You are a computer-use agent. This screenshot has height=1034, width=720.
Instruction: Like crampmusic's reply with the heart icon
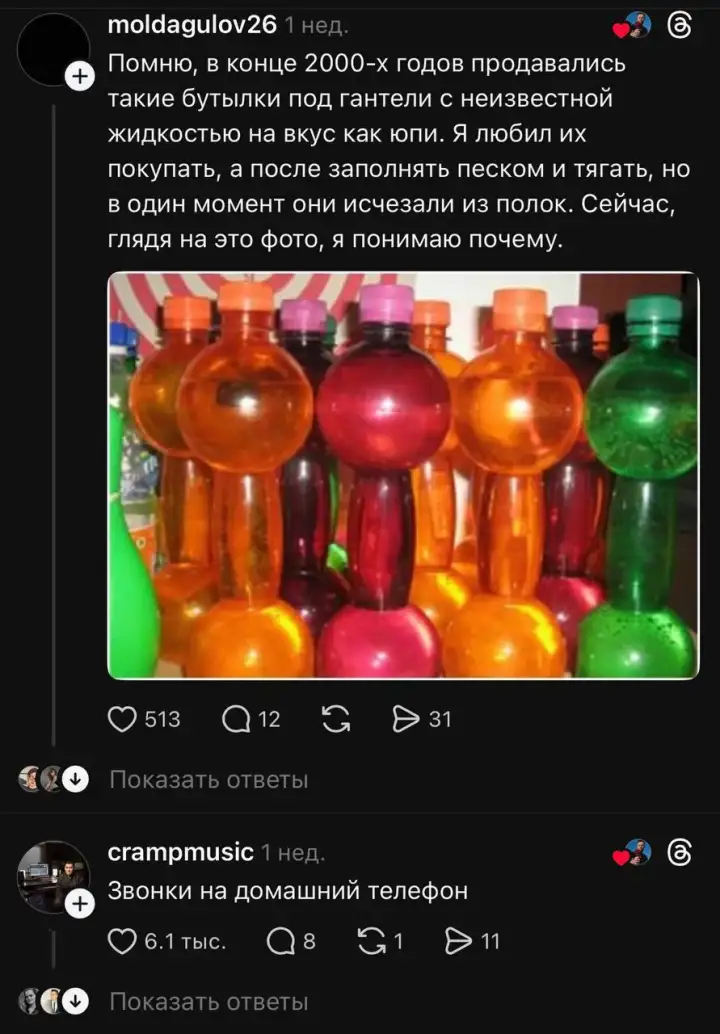click(122, 940)
